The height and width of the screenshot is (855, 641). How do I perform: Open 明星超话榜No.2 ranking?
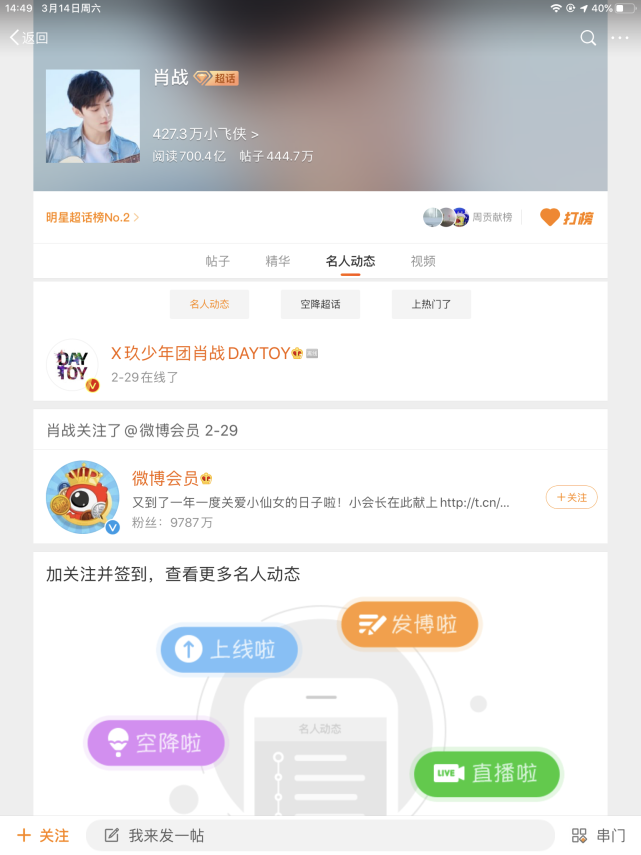click(x=92, y=217)
